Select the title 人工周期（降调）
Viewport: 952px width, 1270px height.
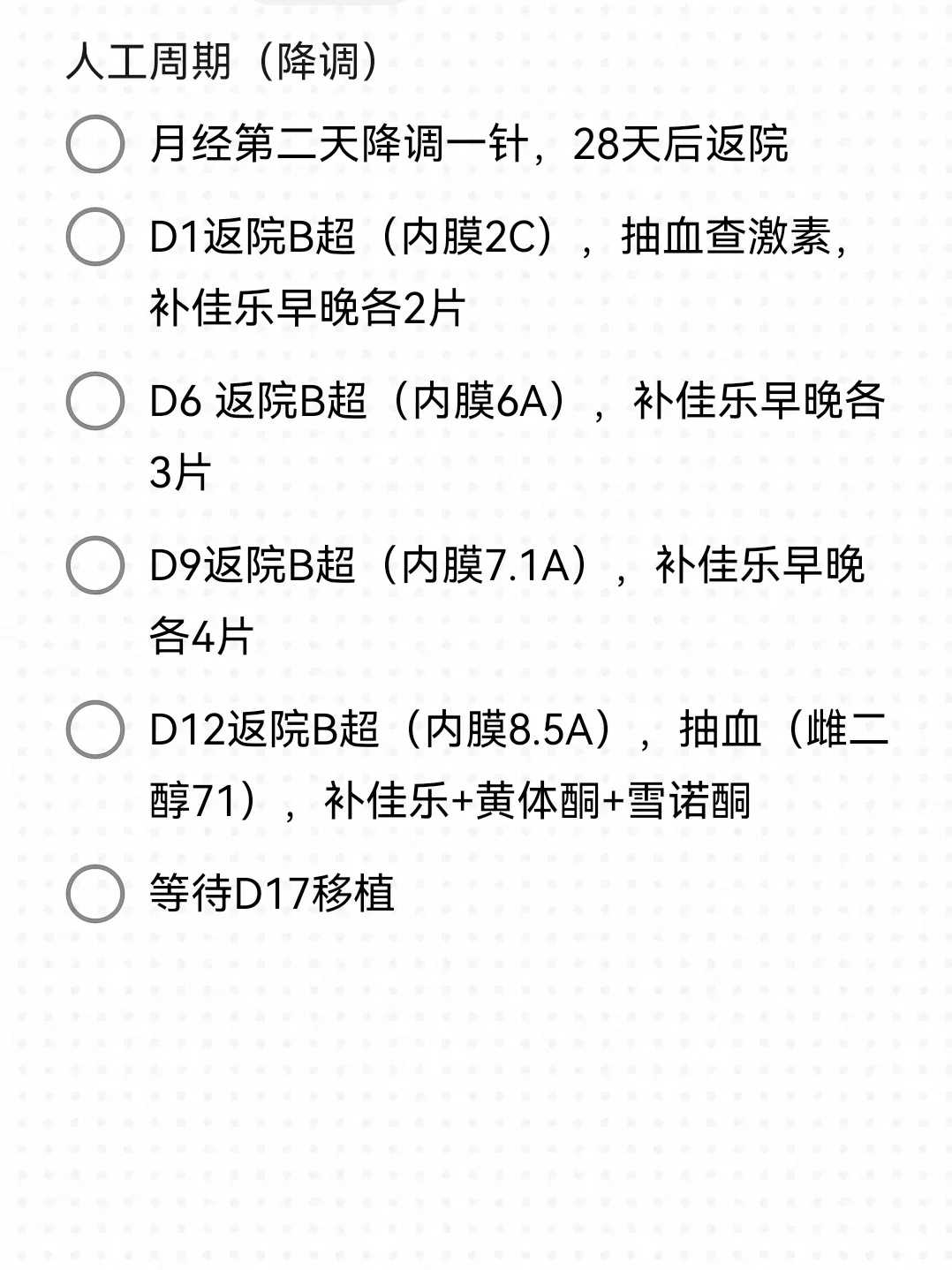221,62
